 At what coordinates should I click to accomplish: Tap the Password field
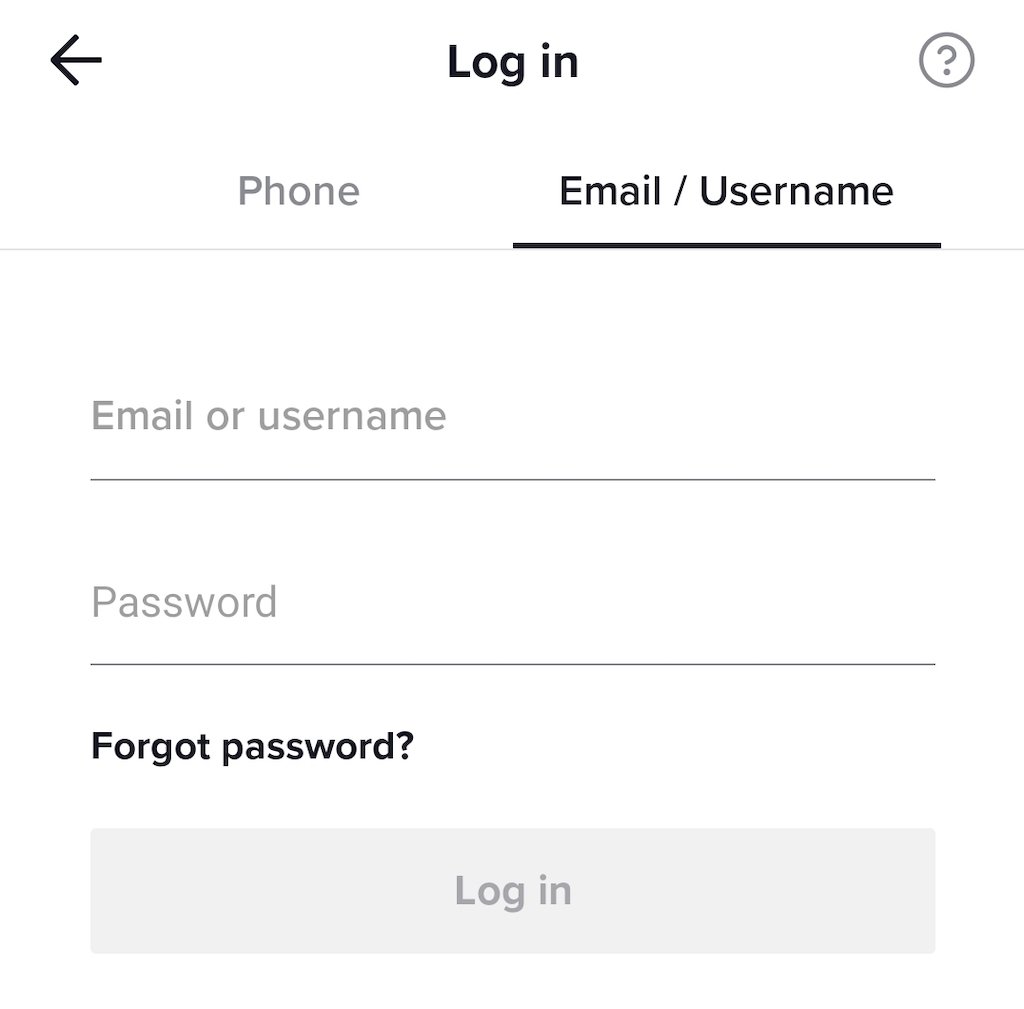[x=512, y=603]
